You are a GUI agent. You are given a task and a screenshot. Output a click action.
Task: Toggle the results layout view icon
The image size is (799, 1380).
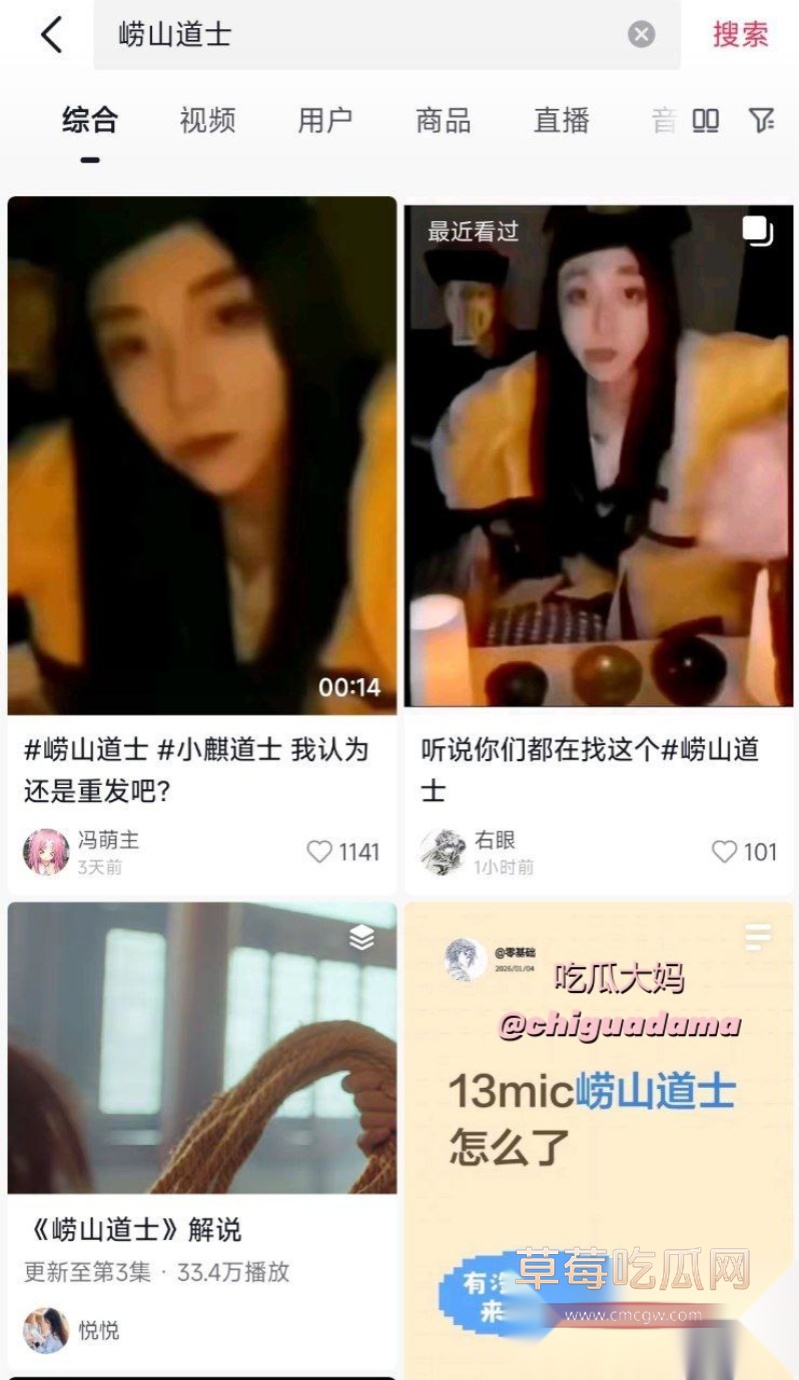coord(706,121)
